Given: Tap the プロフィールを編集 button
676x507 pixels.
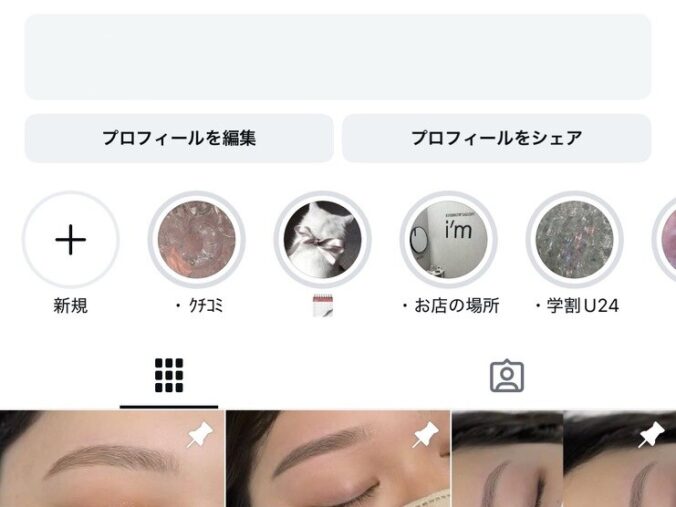Looking at the screenshot, I should (179, 138).
